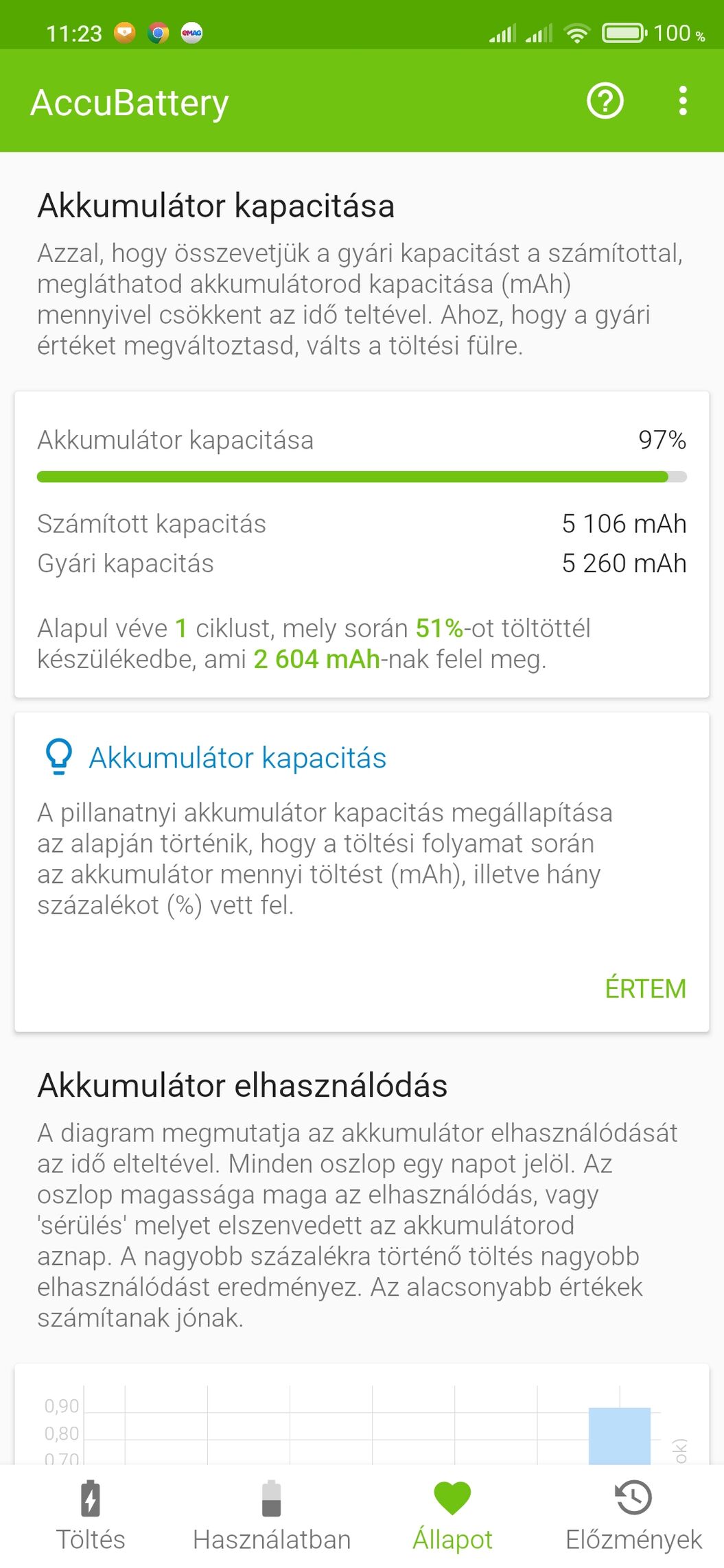Go to the Használatban tab
The height and width of the screenshot is (1568, 724).
tap(272, 1516)
